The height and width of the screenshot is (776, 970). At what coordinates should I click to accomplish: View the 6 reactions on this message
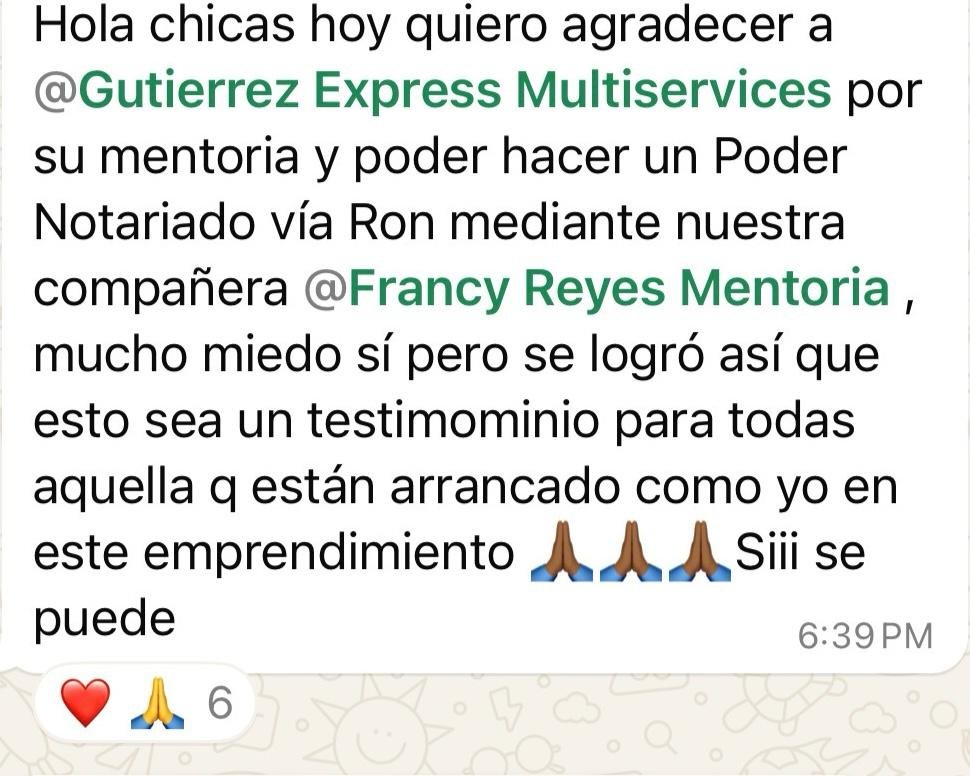coord(146,705)
